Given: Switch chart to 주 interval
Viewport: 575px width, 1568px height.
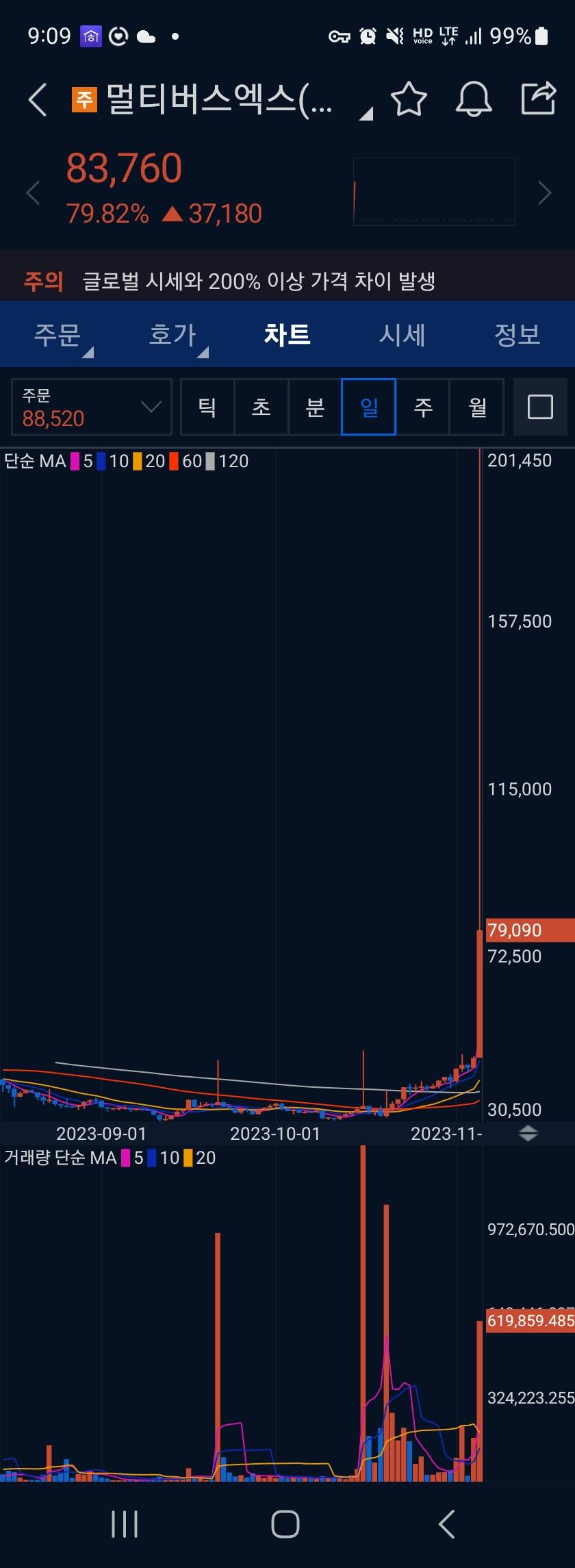Looking at the screenshot, I should (x=423, y=408).
